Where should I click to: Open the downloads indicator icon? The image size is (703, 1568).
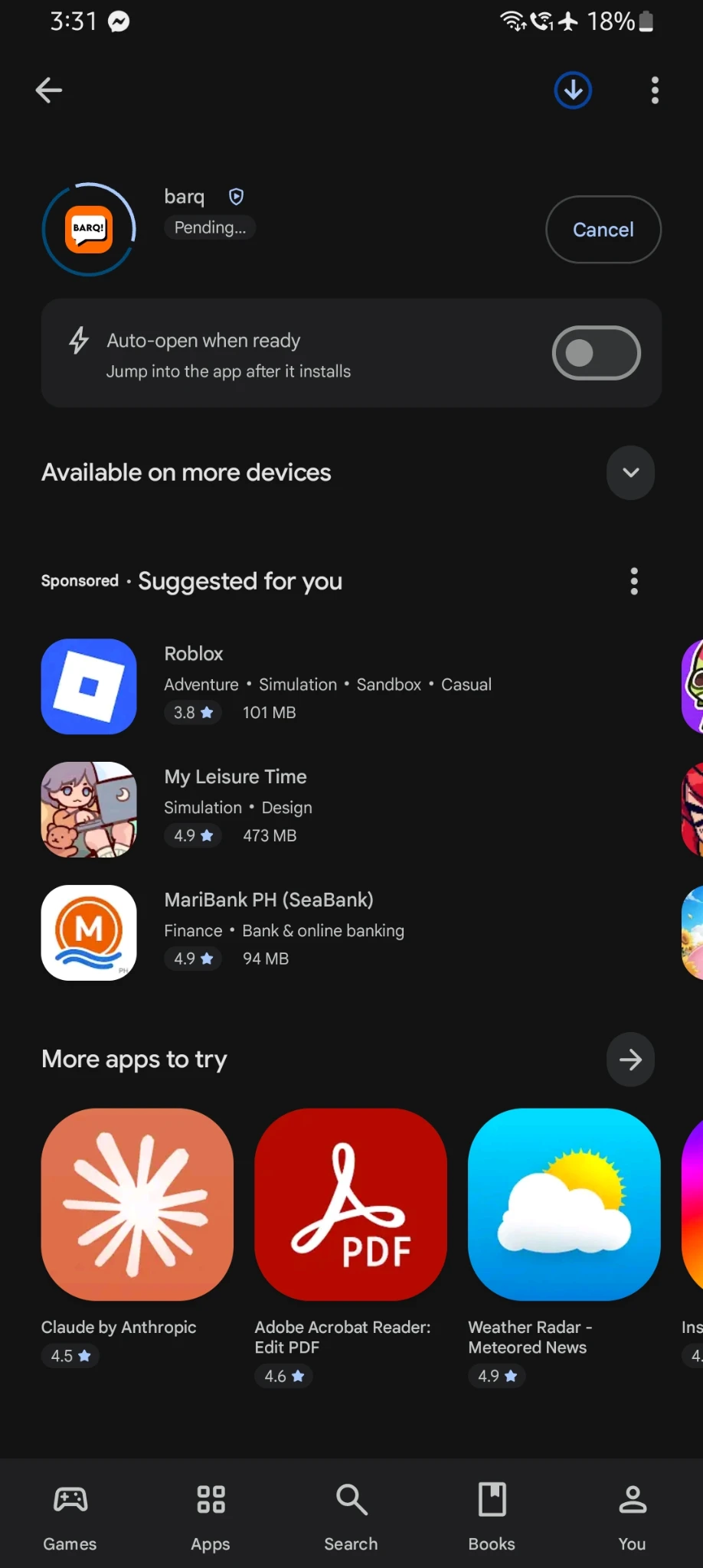(x=573, y=90)
